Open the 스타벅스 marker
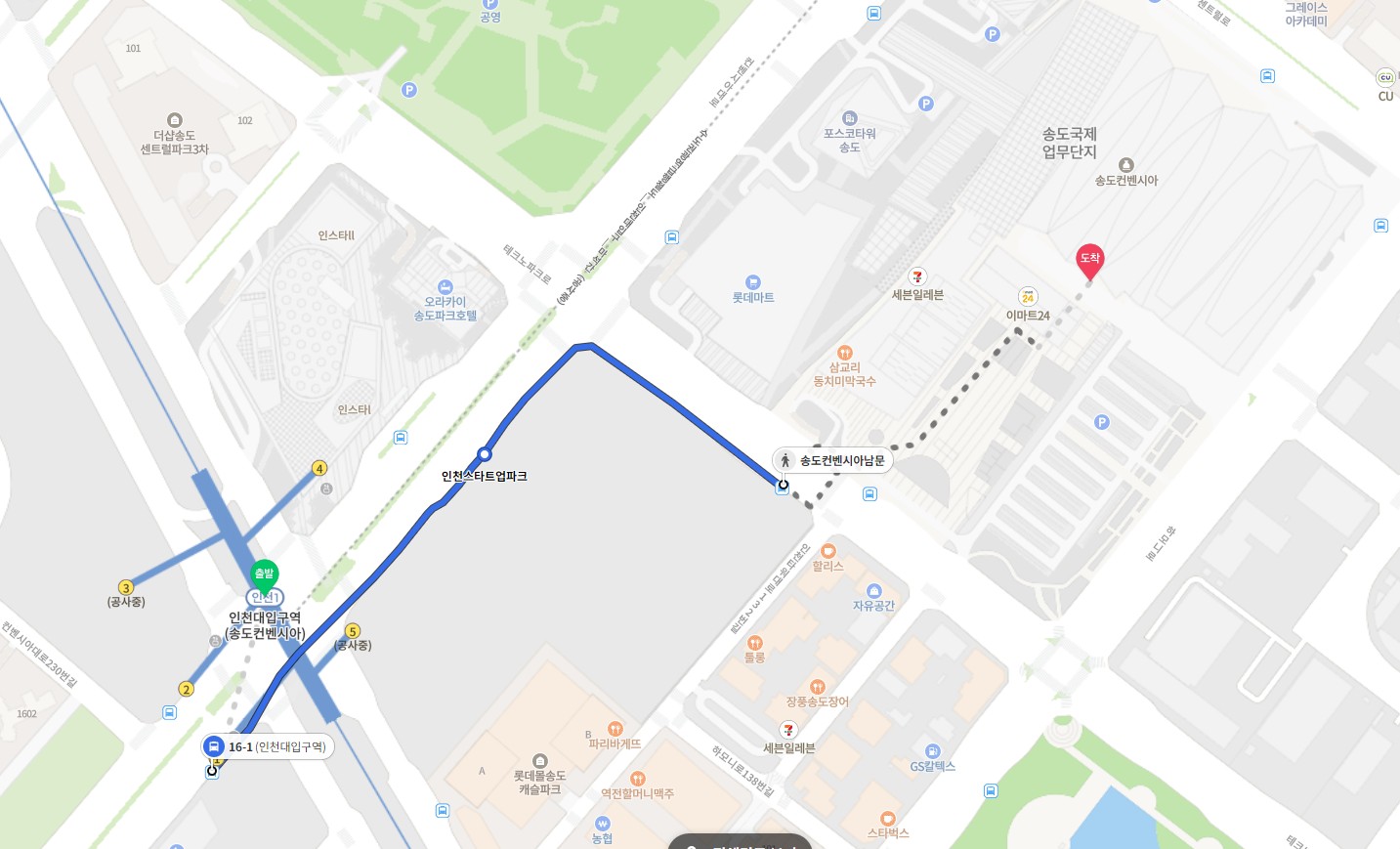The width and height of the screenshot is (1400, 849). click(x=887, y=819)
